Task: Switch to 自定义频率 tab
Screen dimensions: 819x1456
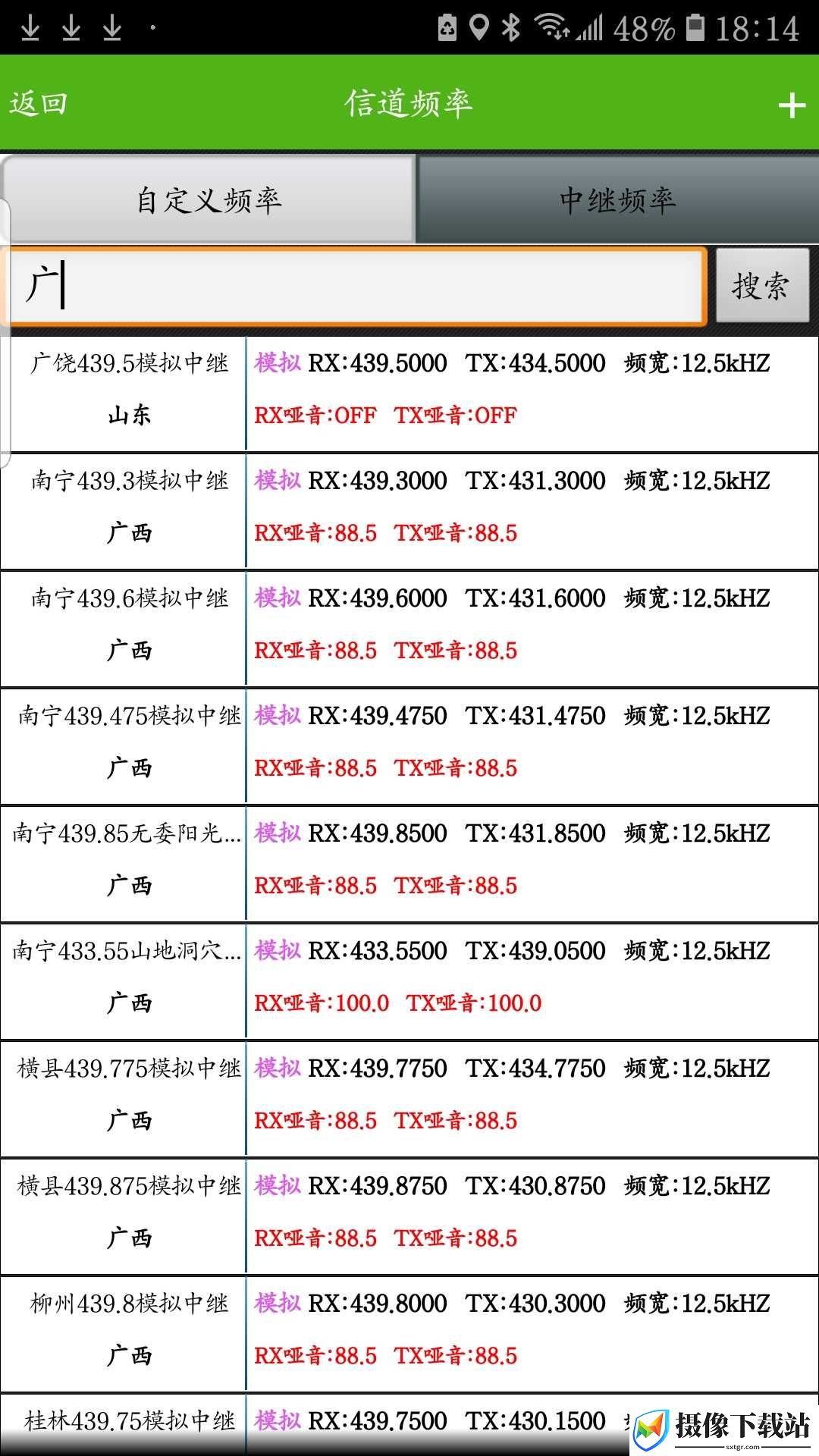Action: 209,199
